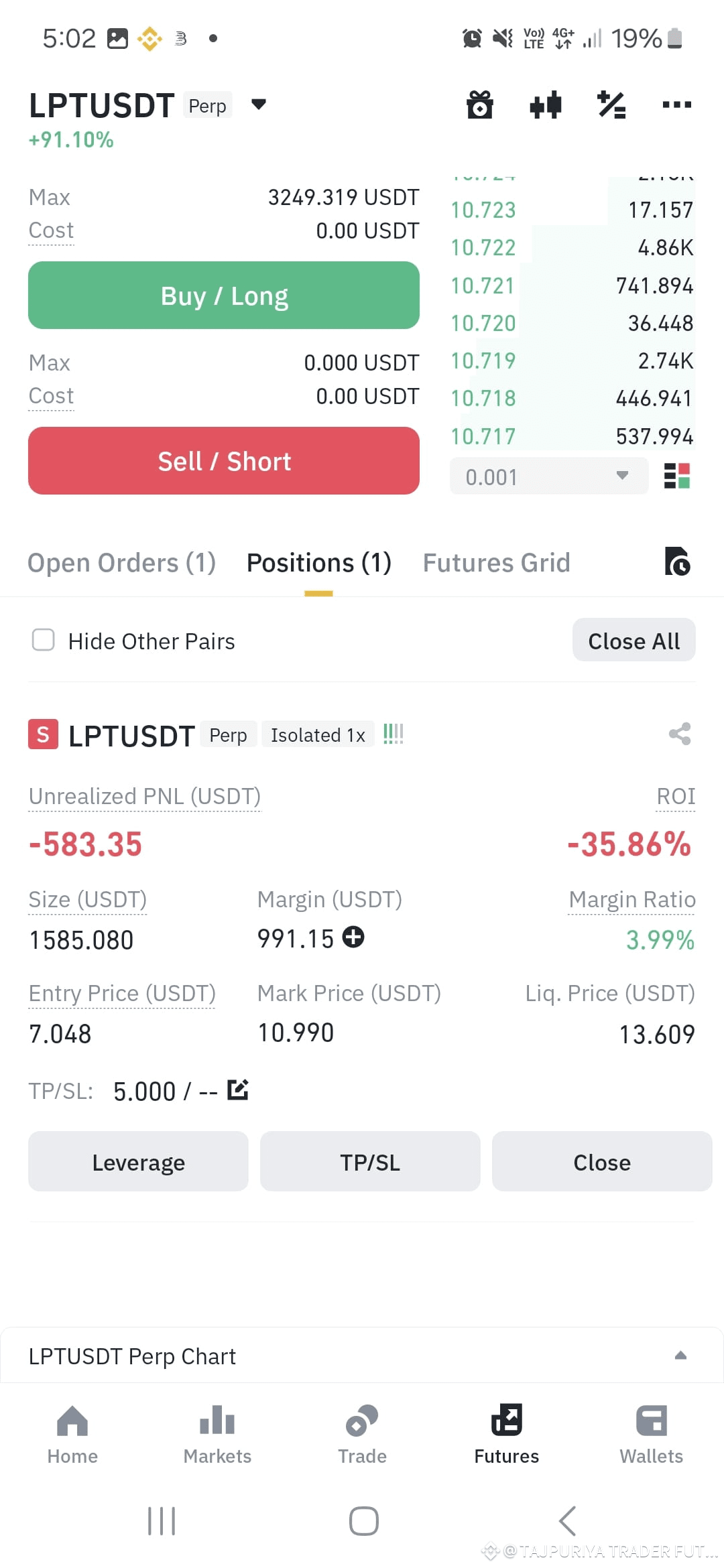Open the candlestick chart icon
This screenshot has height=1568, width=724.
[546, 105]
